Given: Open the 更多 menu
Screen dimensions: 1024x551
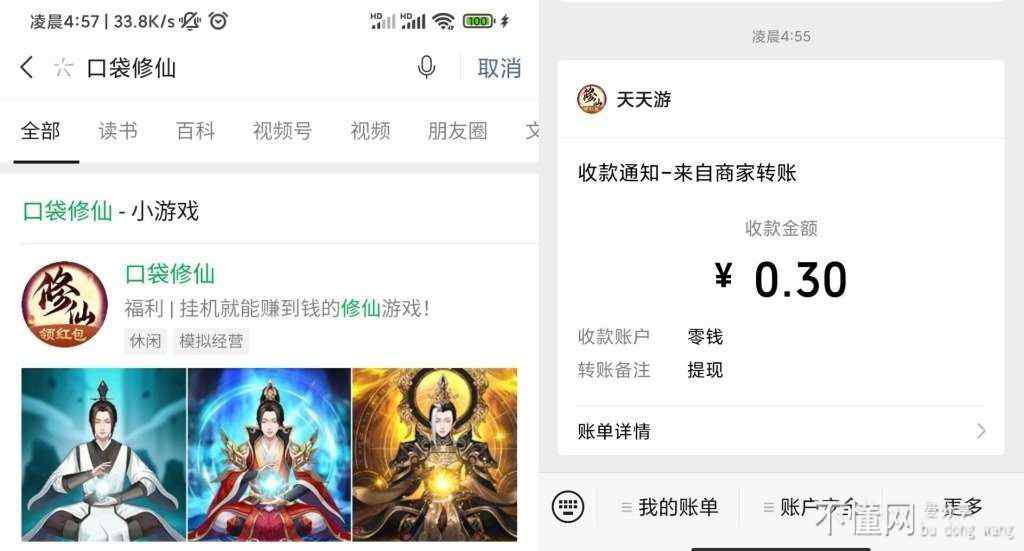Looking at the screenshot, I should 955,507.
